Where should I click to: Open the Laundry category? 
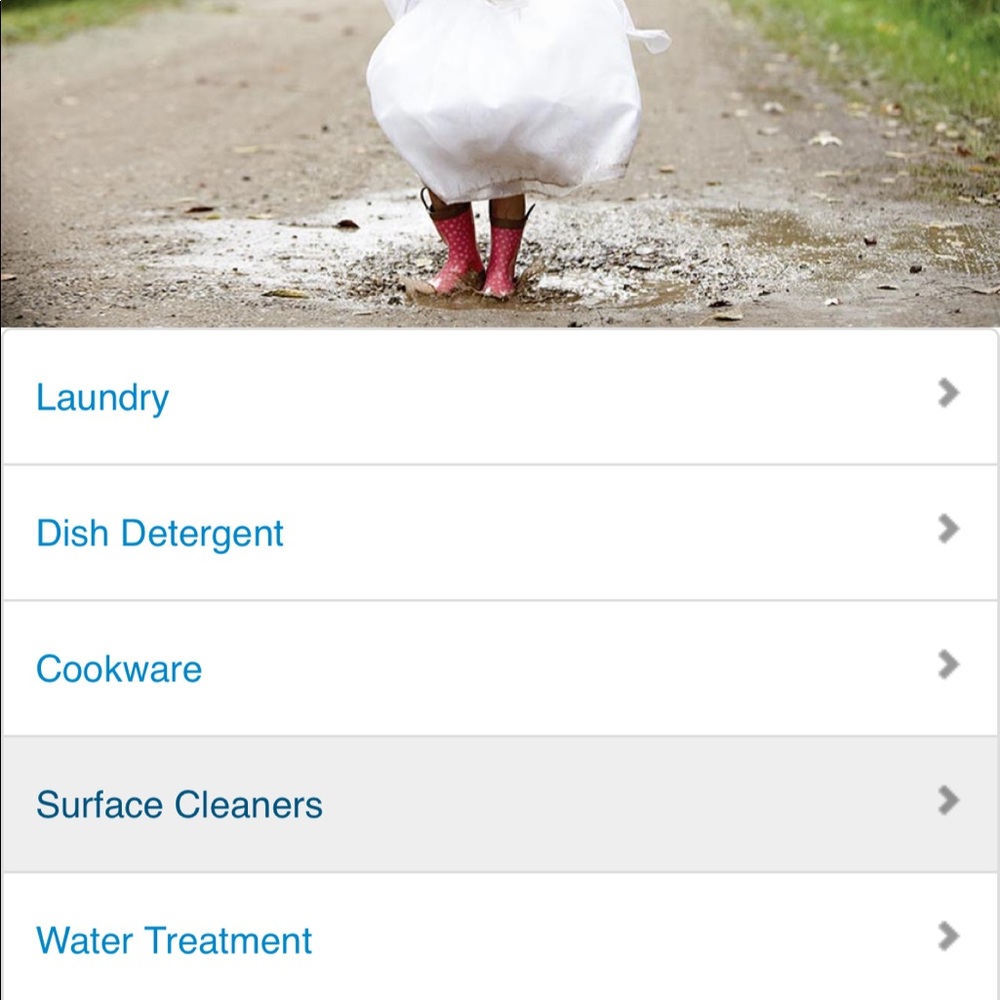[500, 397]
